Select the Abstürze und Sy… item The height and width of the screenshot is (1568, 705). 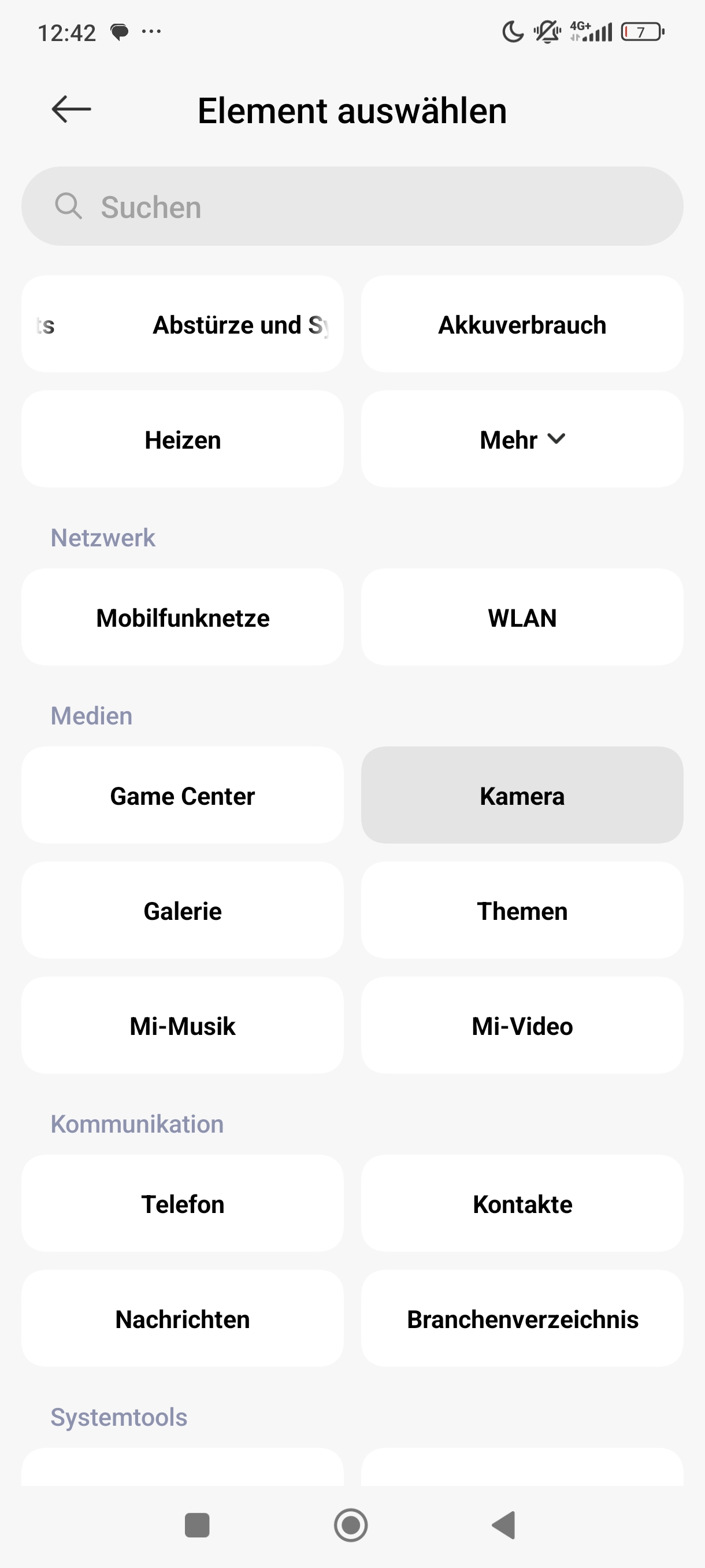coord(183,324)
